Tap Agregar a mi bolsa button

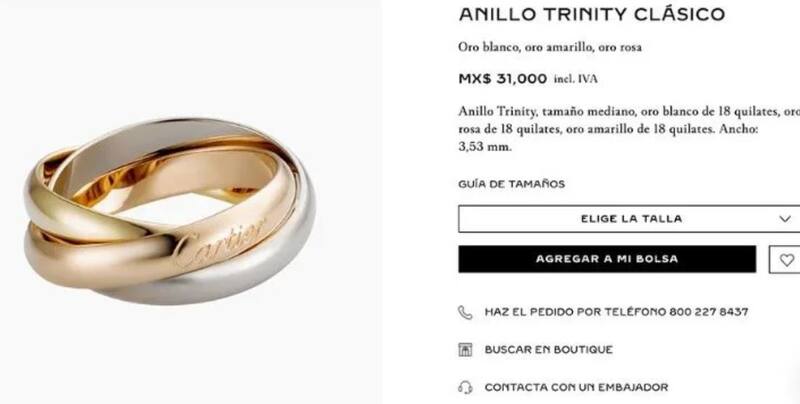(x=607, y=259)
